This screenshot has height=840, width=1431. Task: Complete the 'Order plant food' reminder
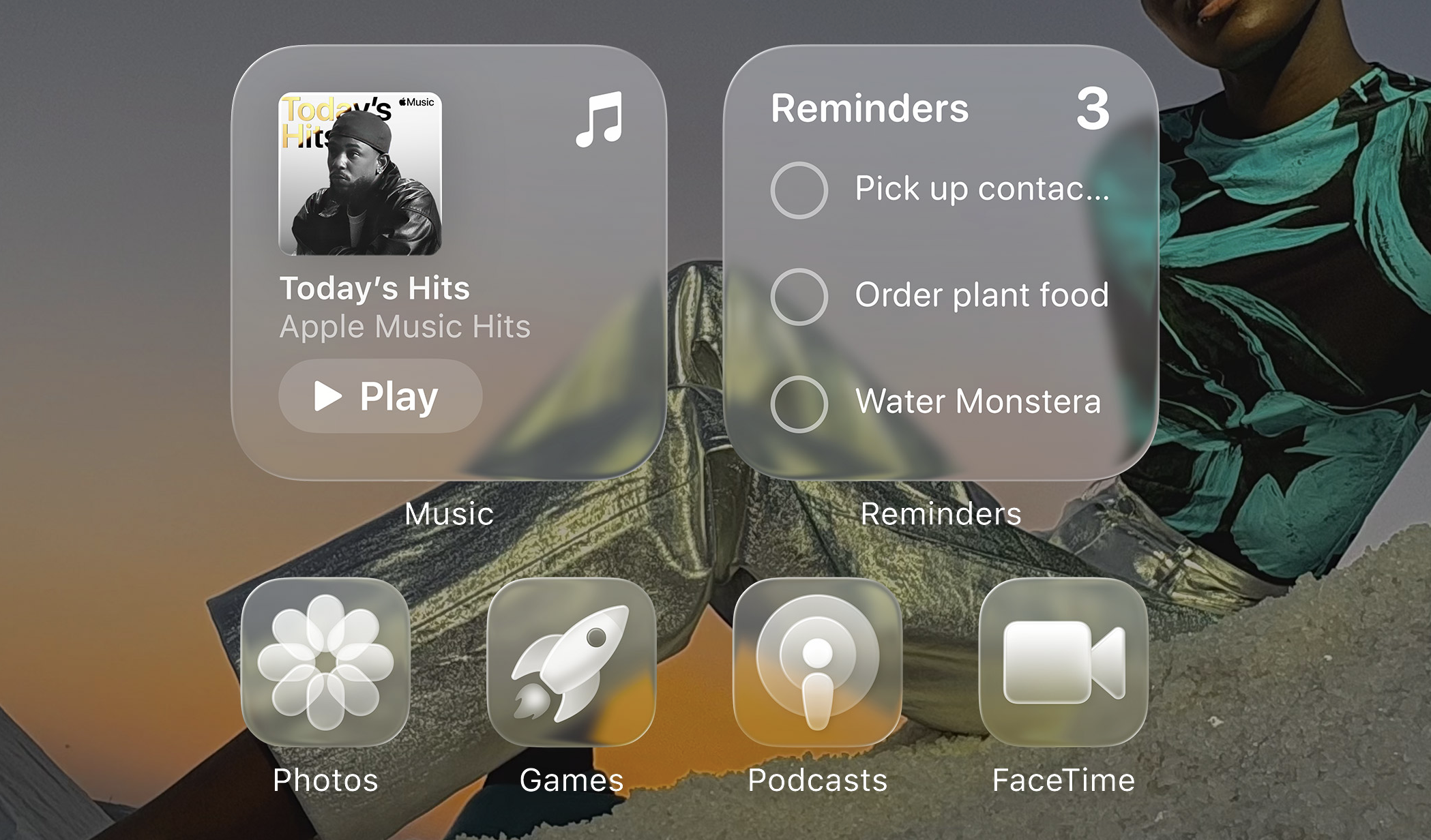799,297
